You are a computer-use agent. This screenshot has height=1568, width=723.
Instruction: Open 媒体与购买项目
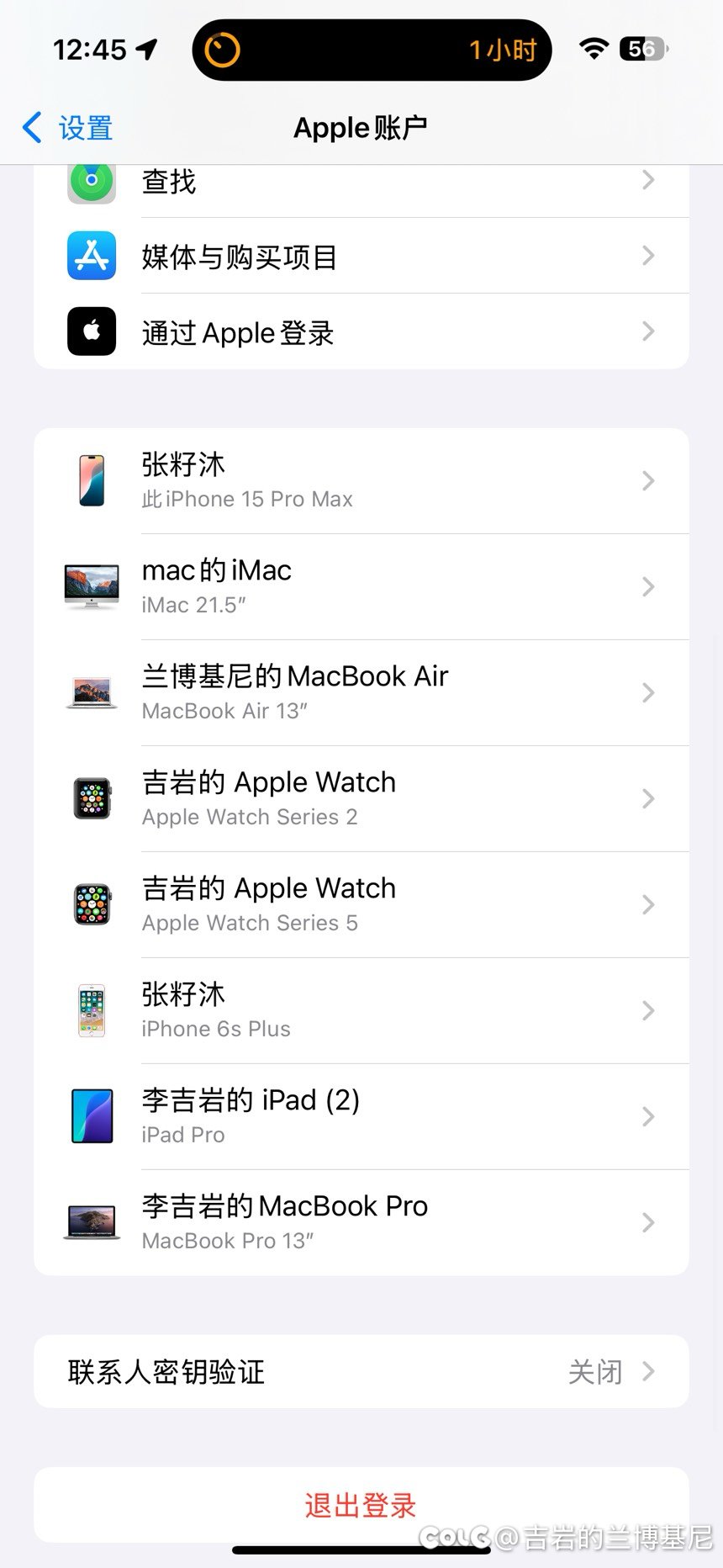361,256
